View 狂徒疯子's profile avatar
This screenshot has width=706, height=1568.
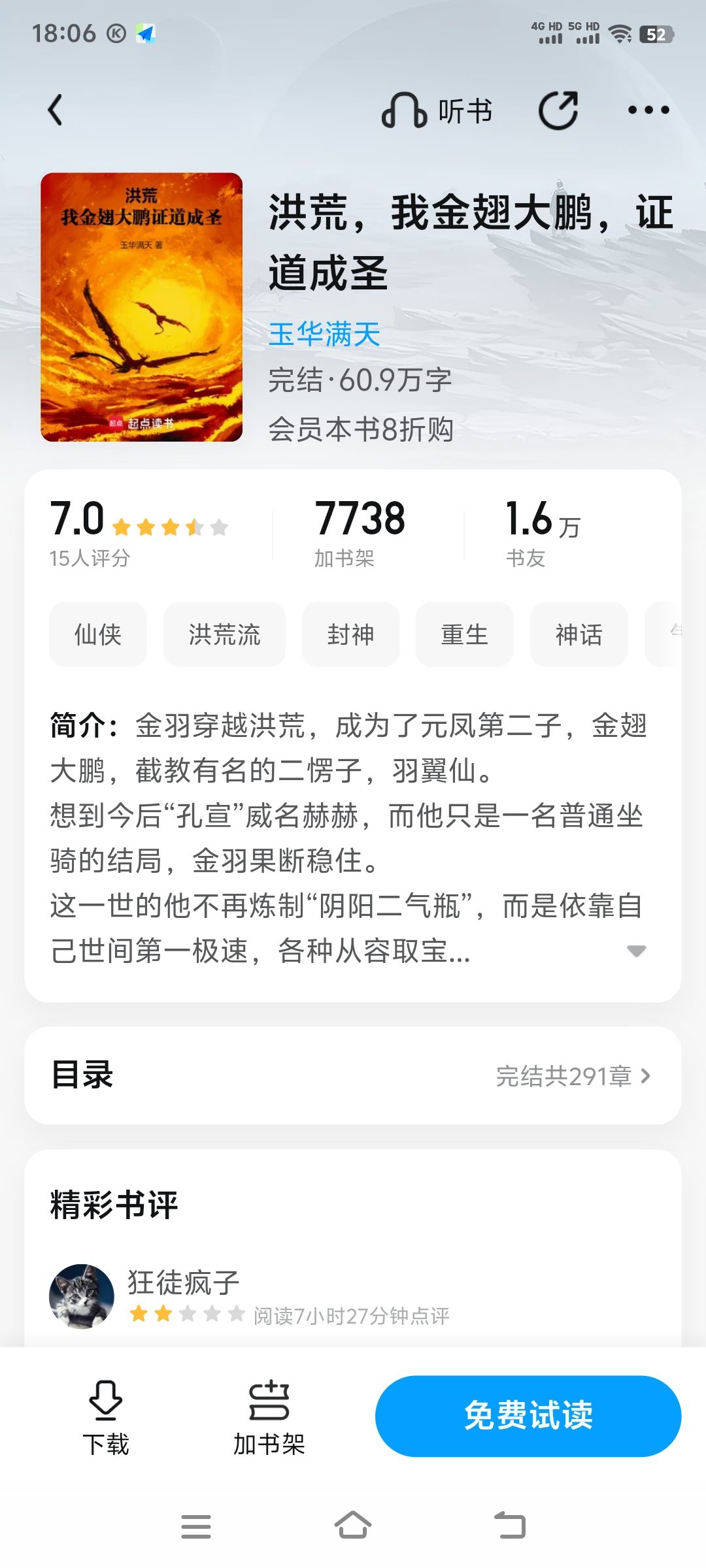82,1296
